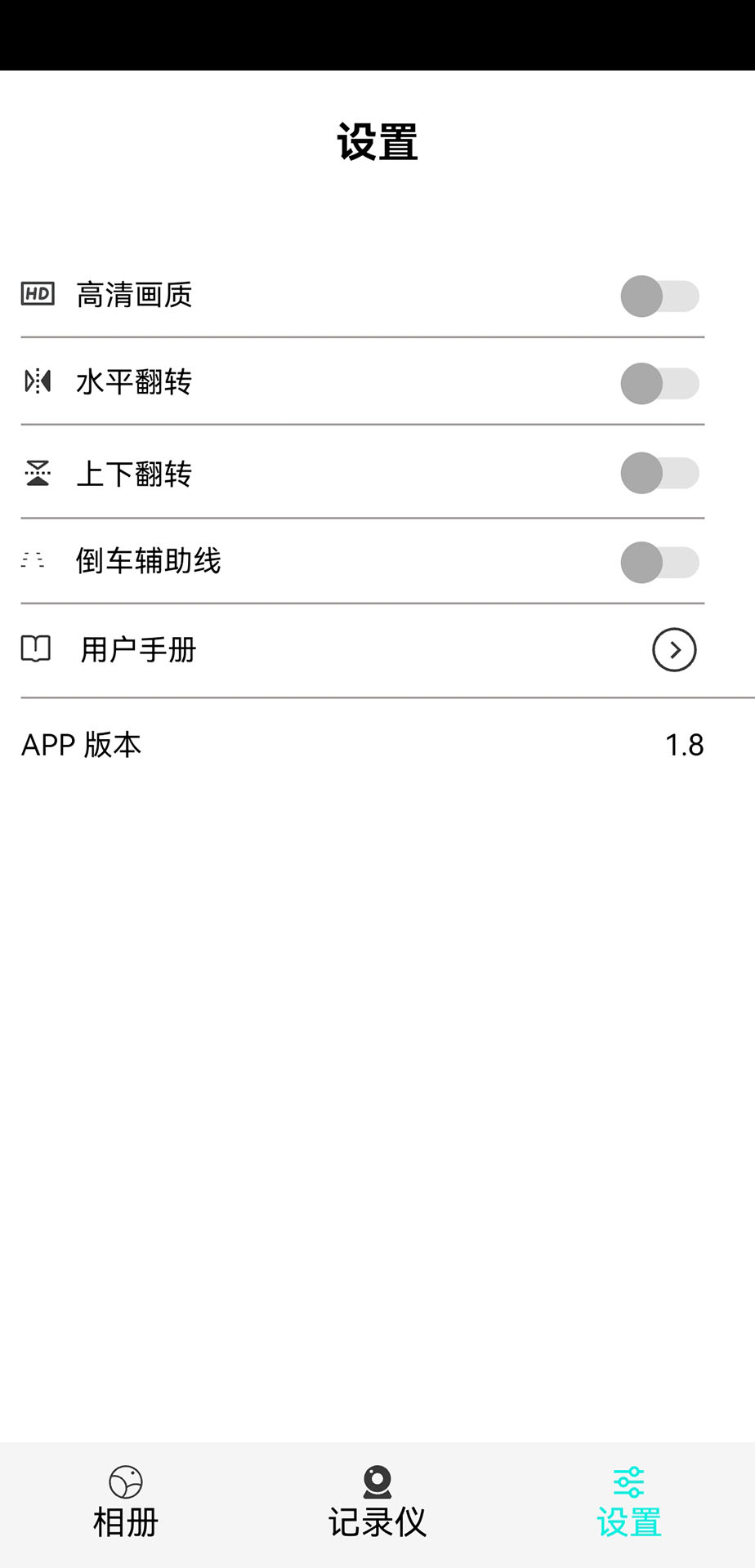Click the user manual book icon
The height and width of the screenshot is (1568, 755).
pos(38,649)
